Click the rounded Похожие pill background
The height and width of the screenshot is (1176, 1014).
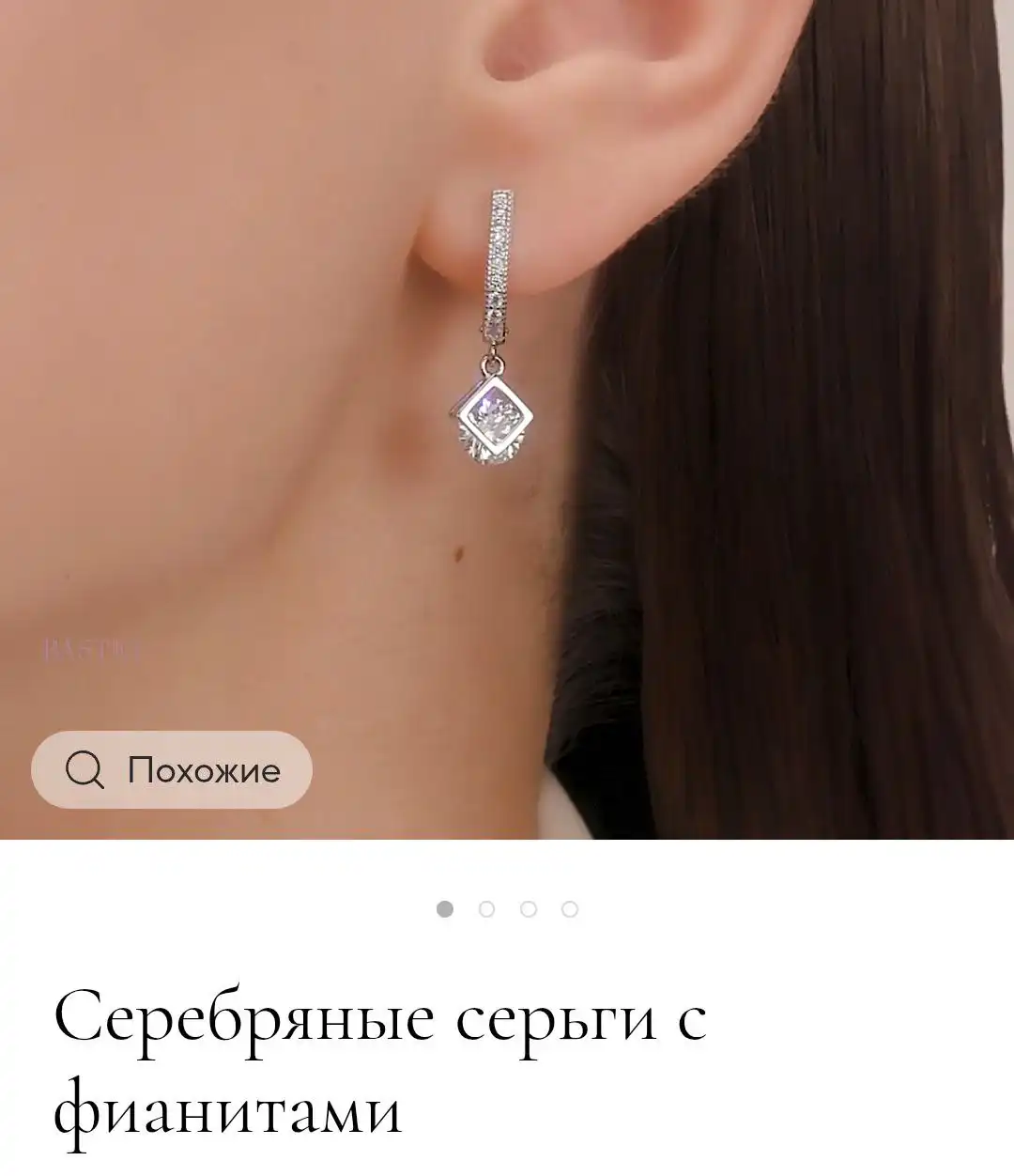(172, 769)
